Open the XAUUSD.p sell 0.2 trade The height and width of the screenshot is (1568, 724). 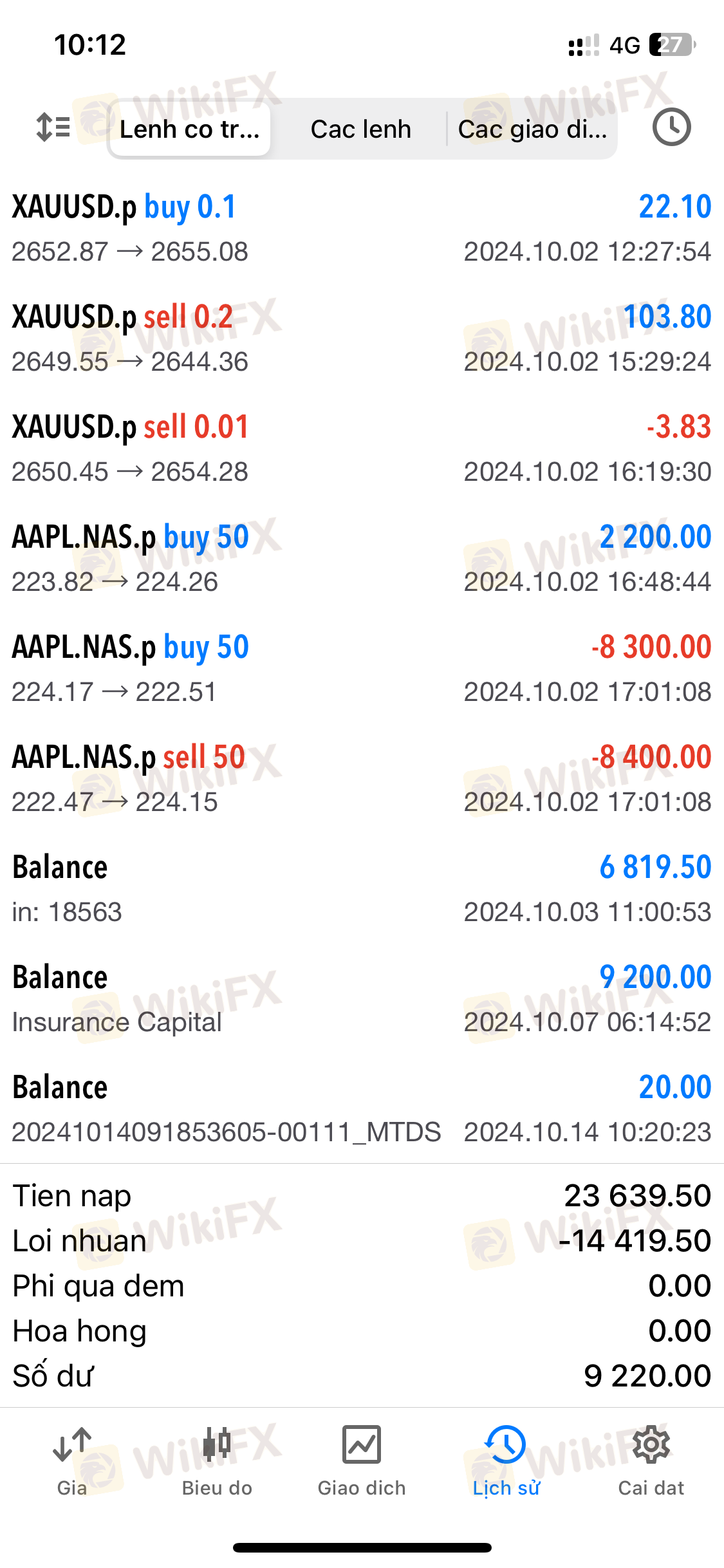point(362,339)
